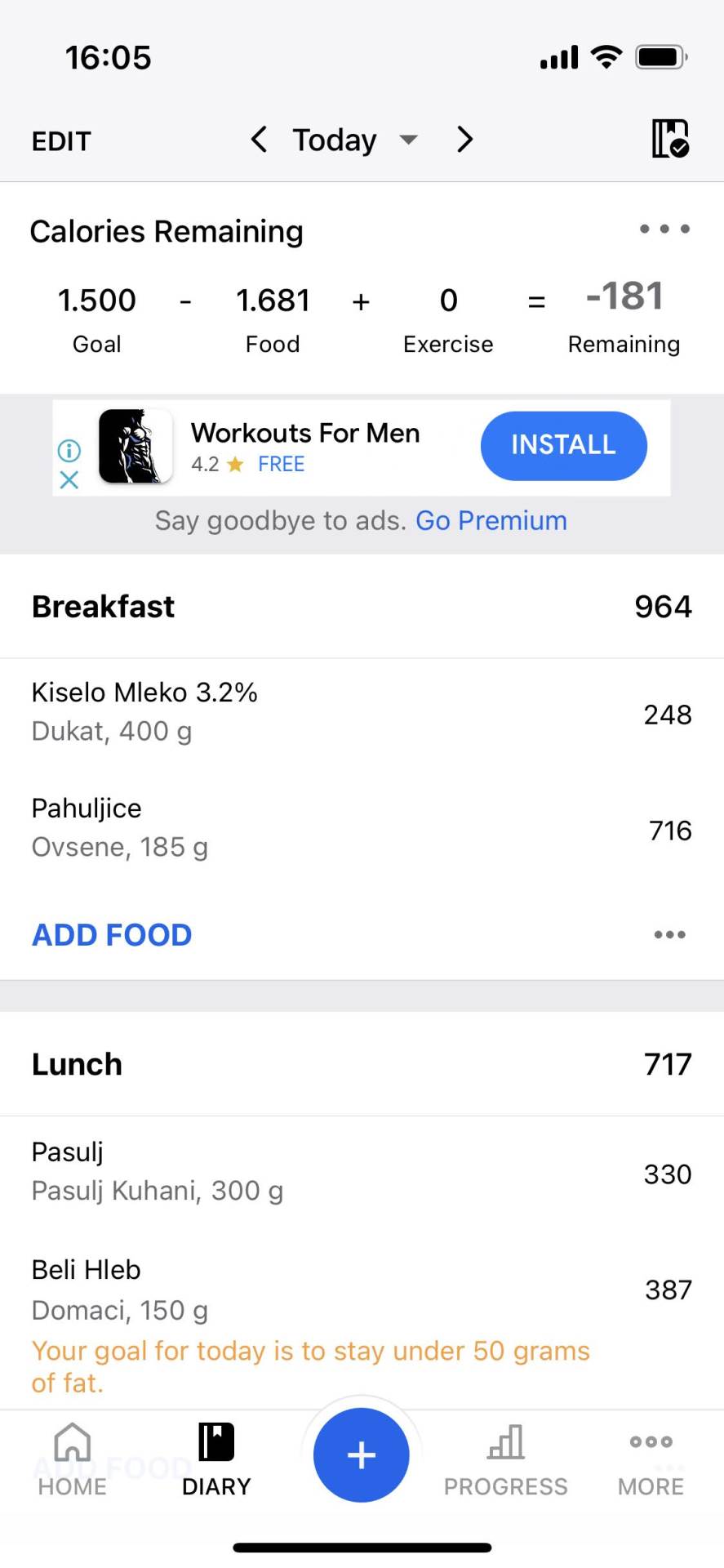724x1568 pixels.
Task: Add food to Breakfast
Action: 112,935
